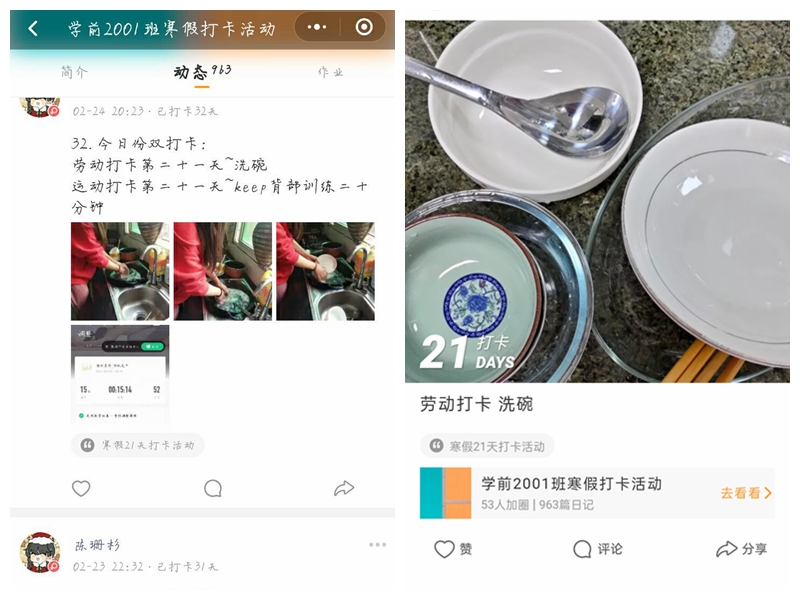Viewport: 800px width, 600px height.
Task: View the second dishwashing photo in the post
Action: tap(222, 271)
